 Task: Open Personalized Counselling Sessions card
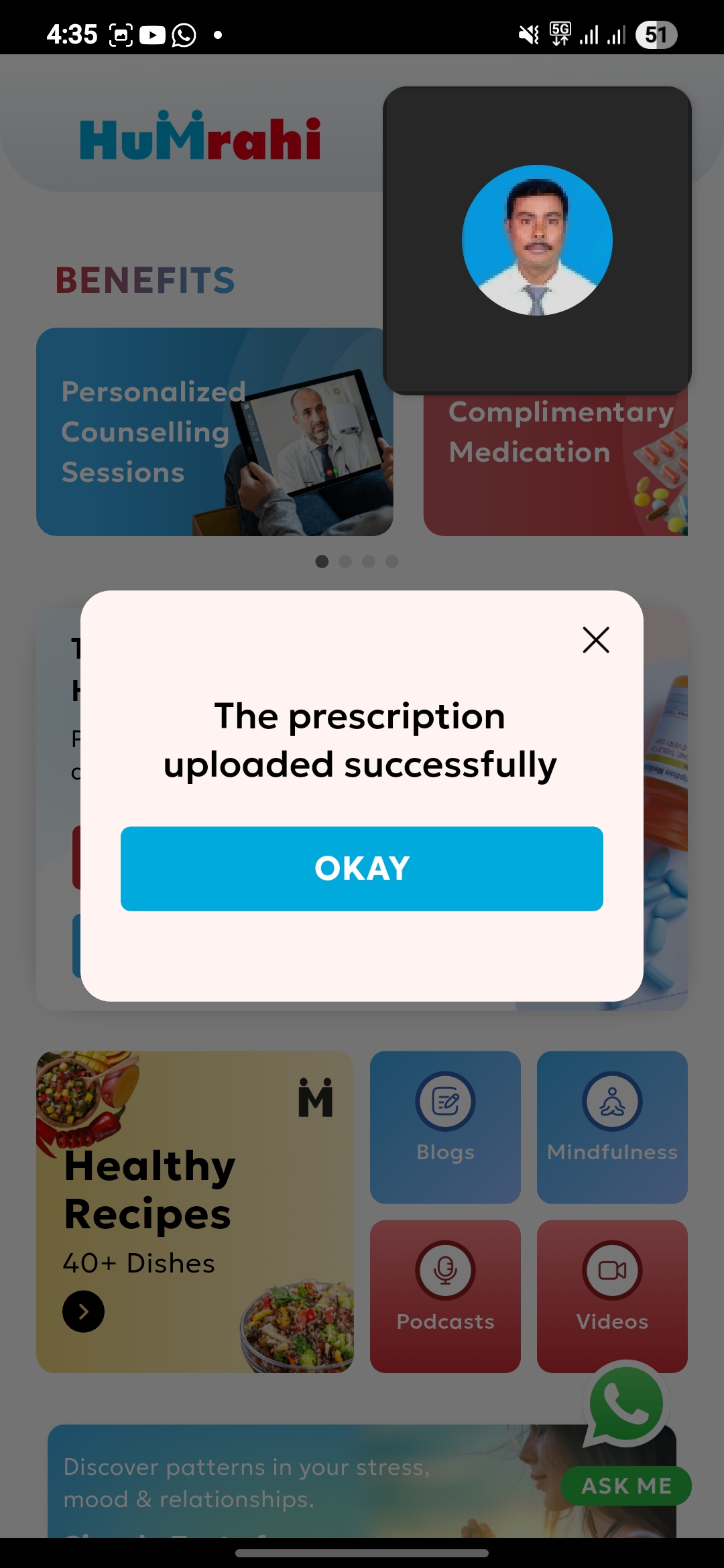215,432
